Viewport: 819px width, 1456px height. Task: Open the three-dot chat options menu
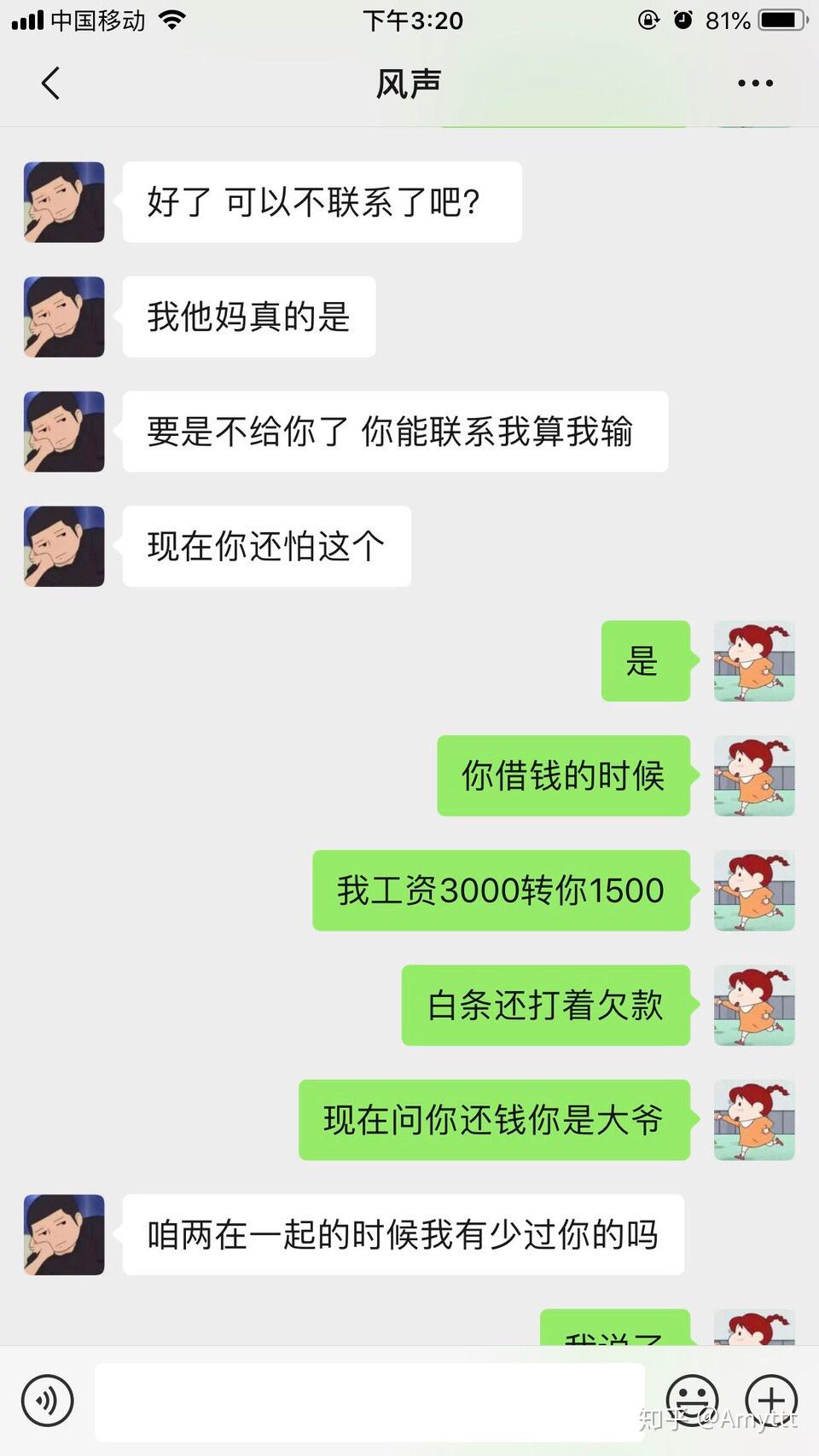coord(755,84)
